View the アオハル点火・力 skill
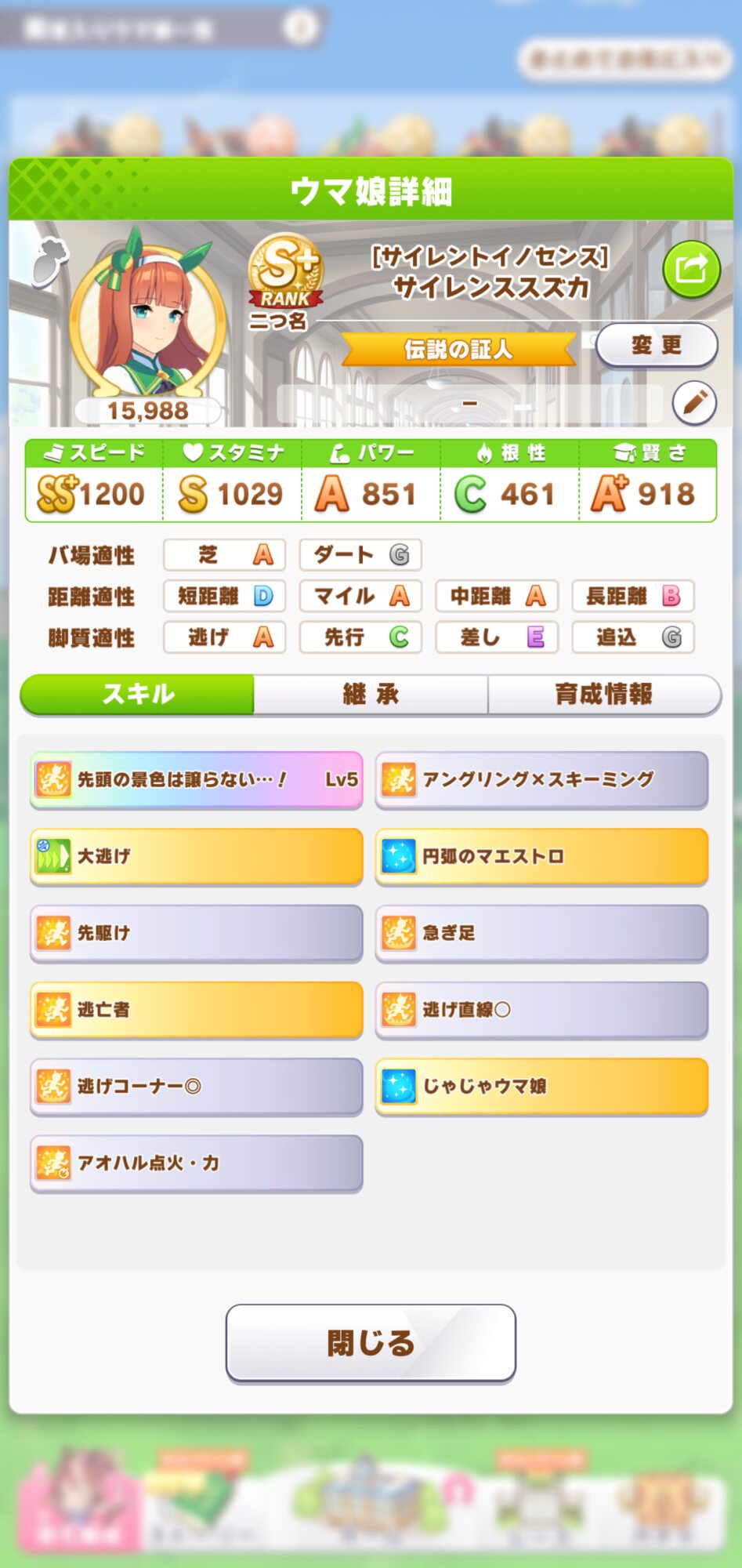 (197, 1163)
